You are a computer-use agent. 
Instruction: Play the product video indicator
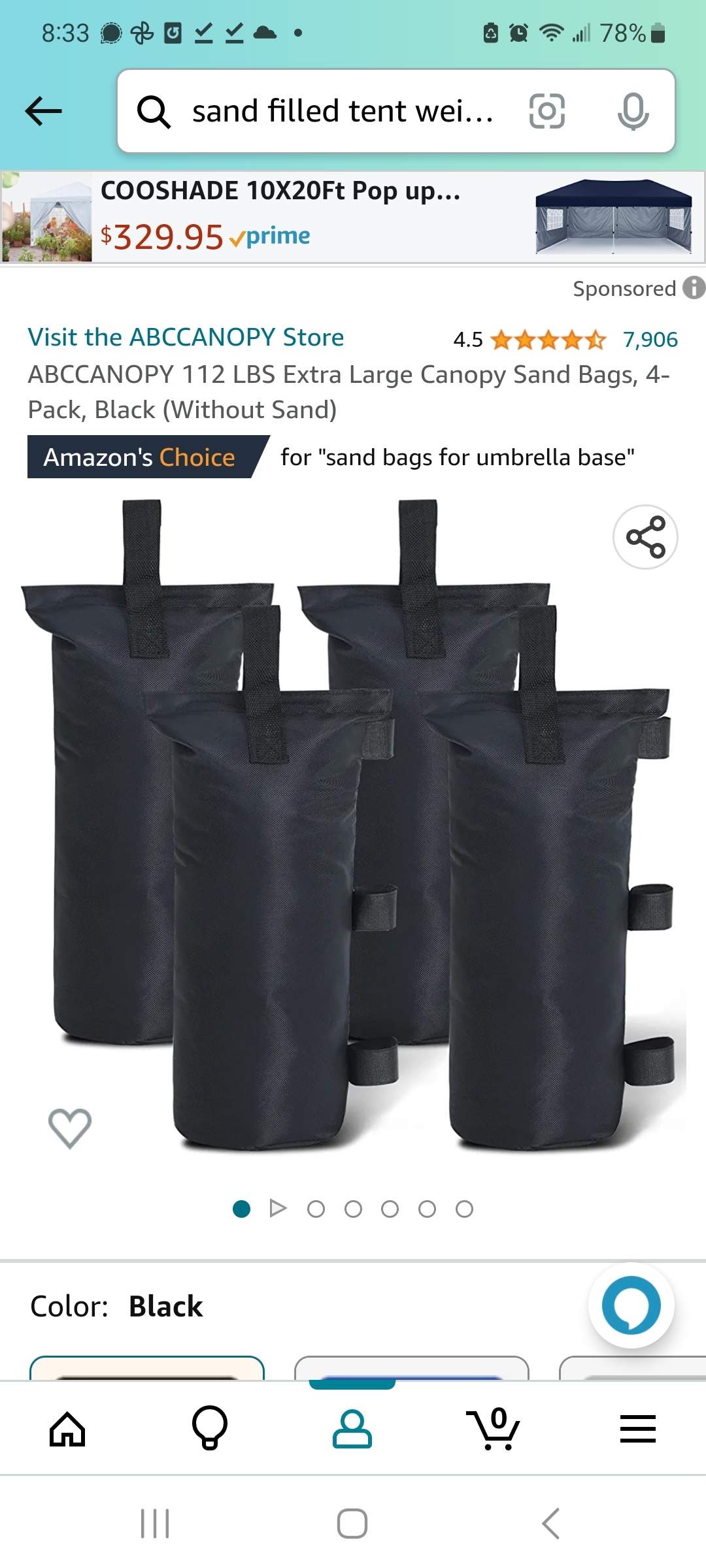tap(278, 1209)
